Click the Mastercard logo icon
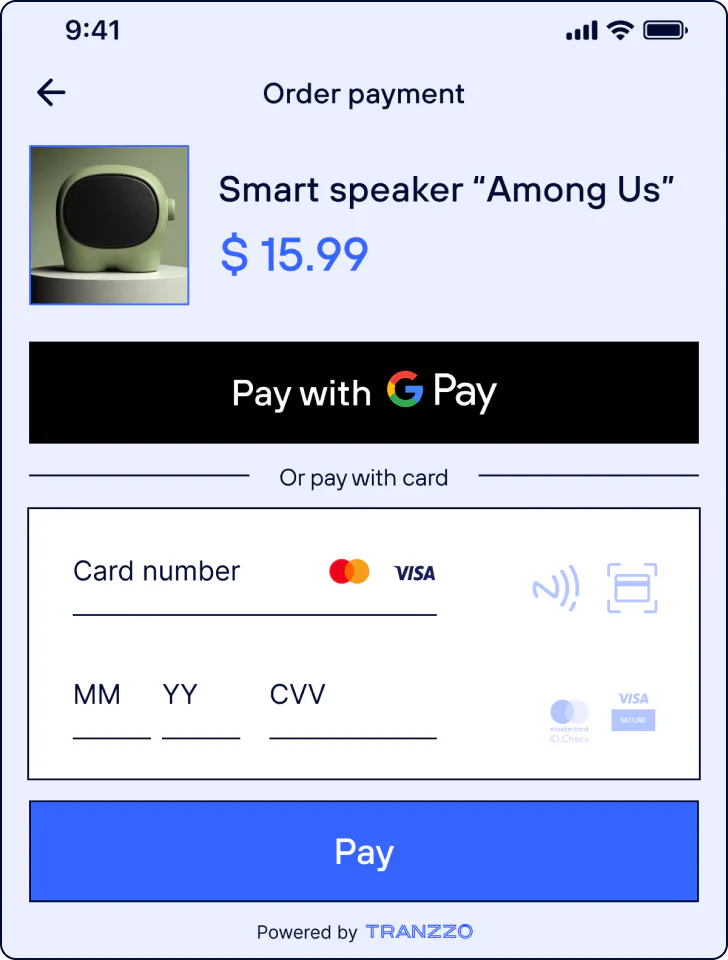This screenshot has height=960, width=728. coord(349,571)
